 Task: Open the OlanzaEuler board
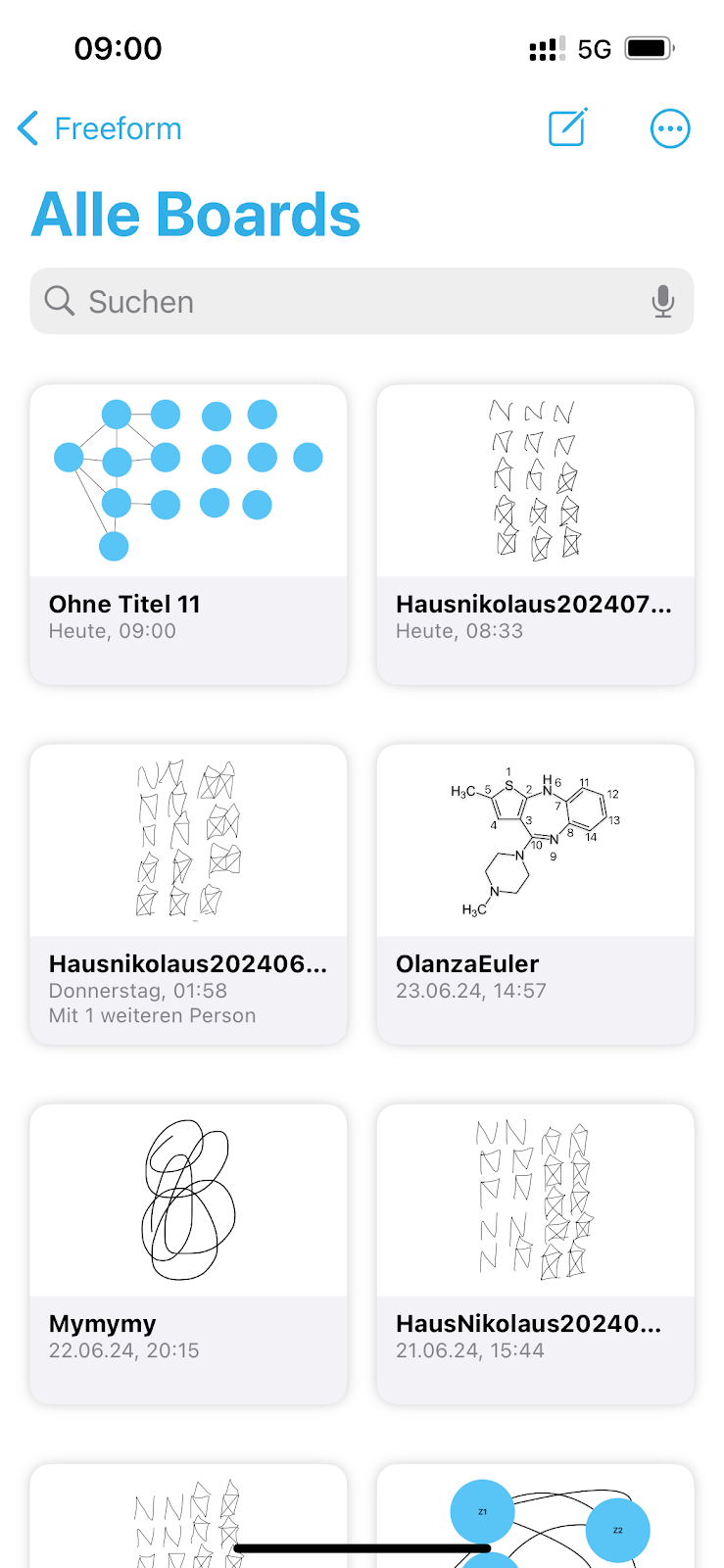(535, 893)
